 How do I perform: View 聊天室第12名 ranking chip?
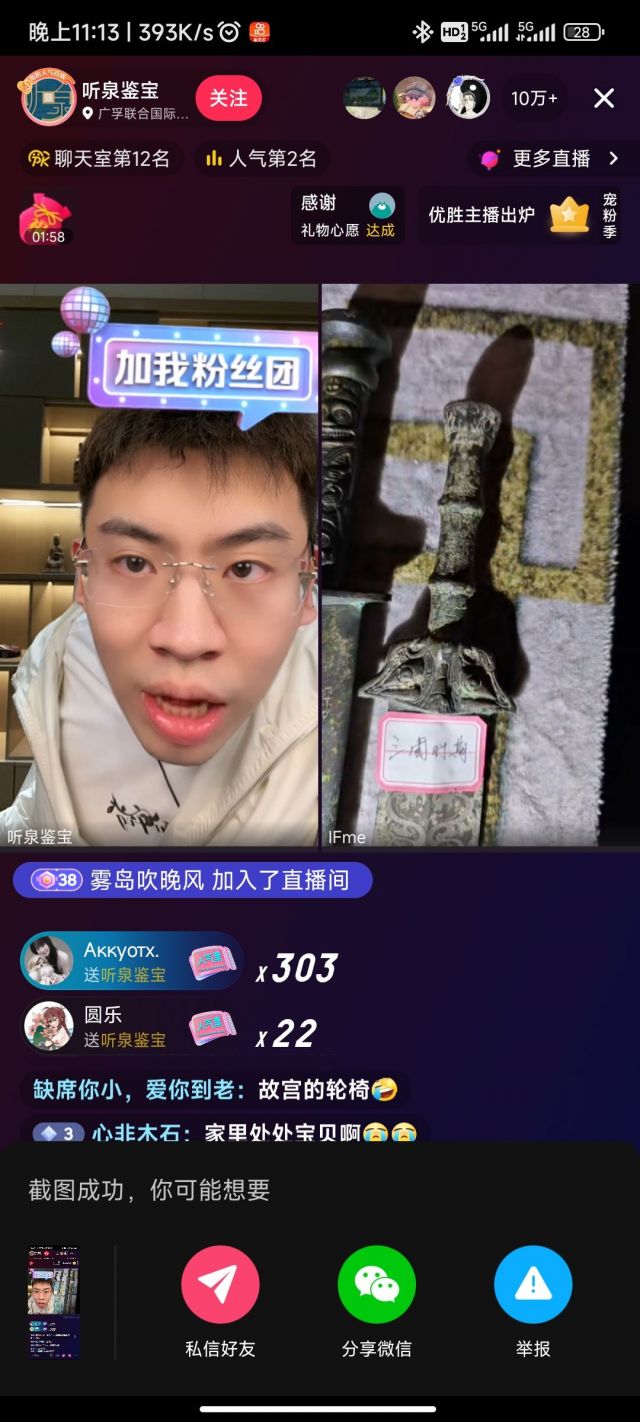(x=98, y=158)
